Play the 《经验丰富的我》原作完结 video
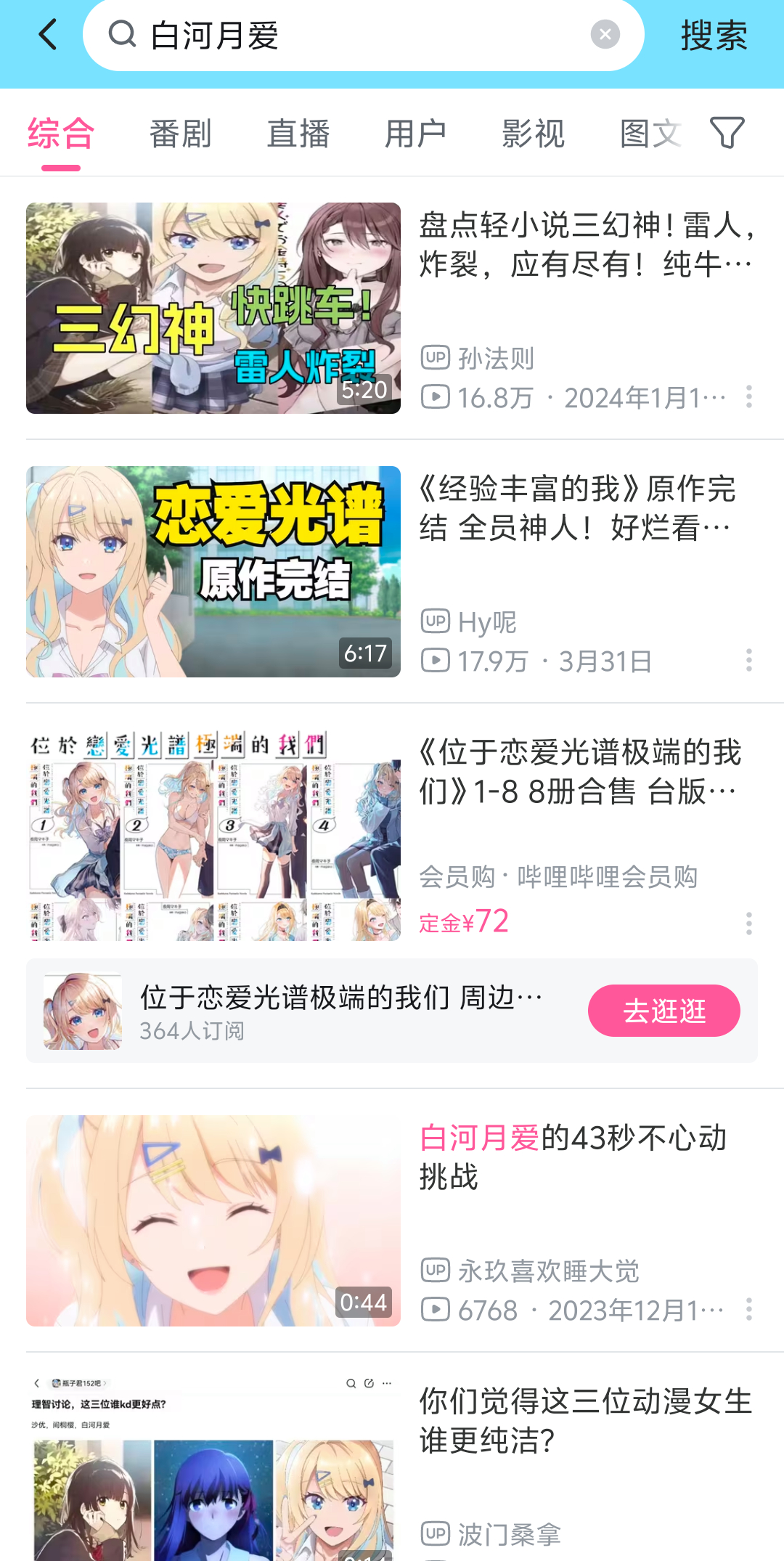784x1561 pixels. [213, 571]
